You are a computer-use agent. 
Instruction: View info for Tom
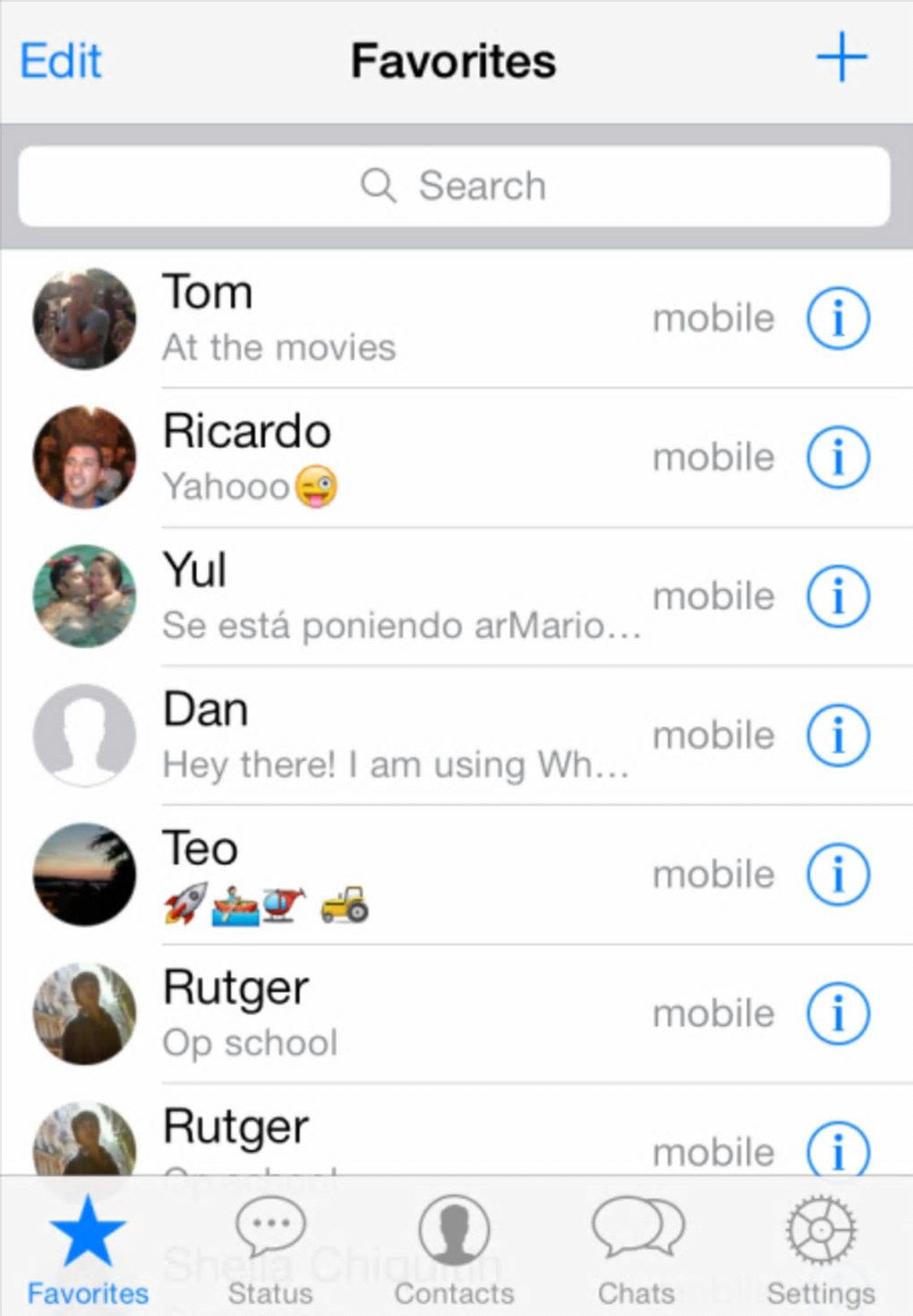838,319
